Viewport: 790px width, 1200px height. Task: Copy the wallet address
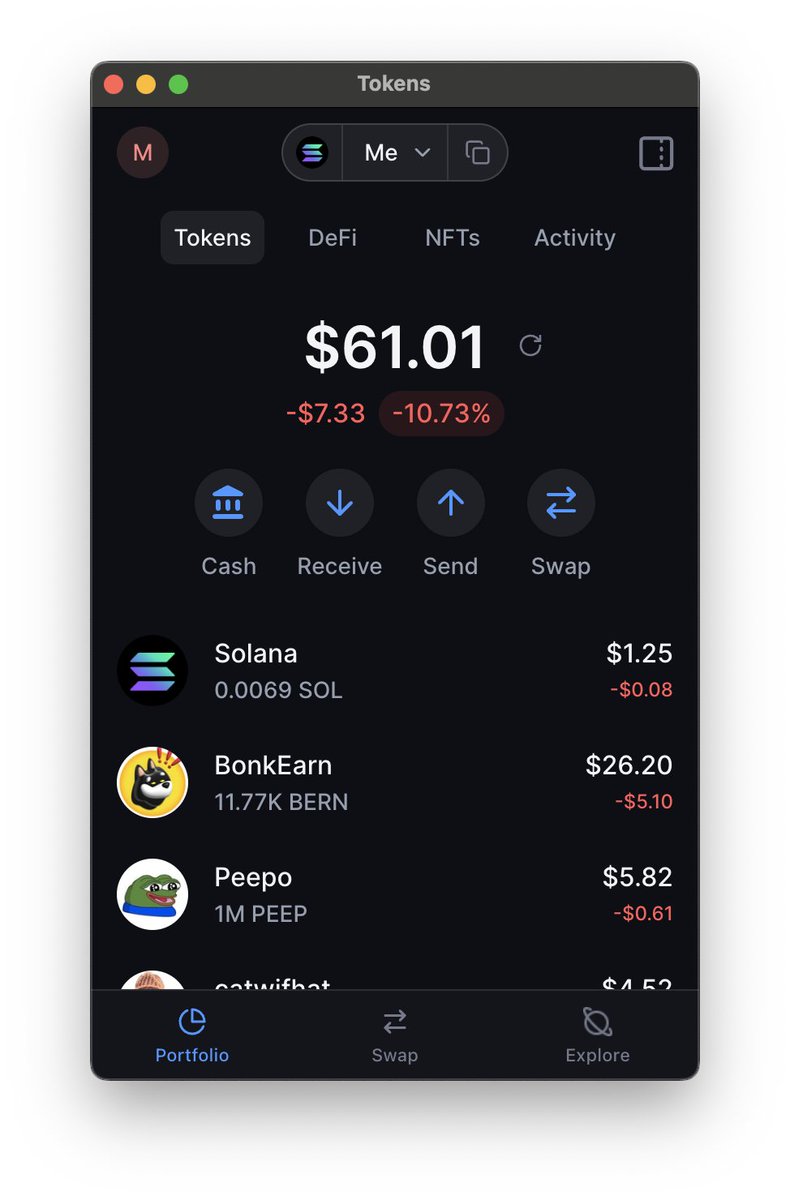click(477, 153)
